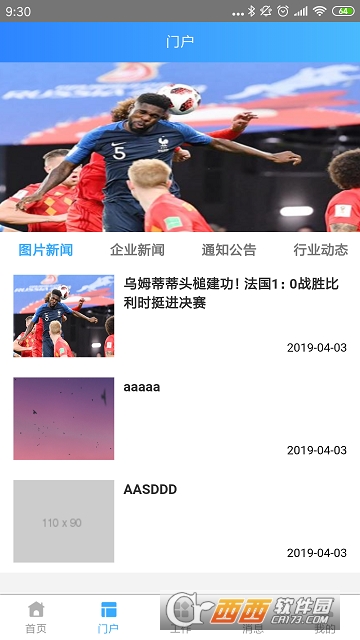Tap the 门户 bottom navigation tab
The height and width of the screenshot is (640, 360).
(x=108, y=617)
